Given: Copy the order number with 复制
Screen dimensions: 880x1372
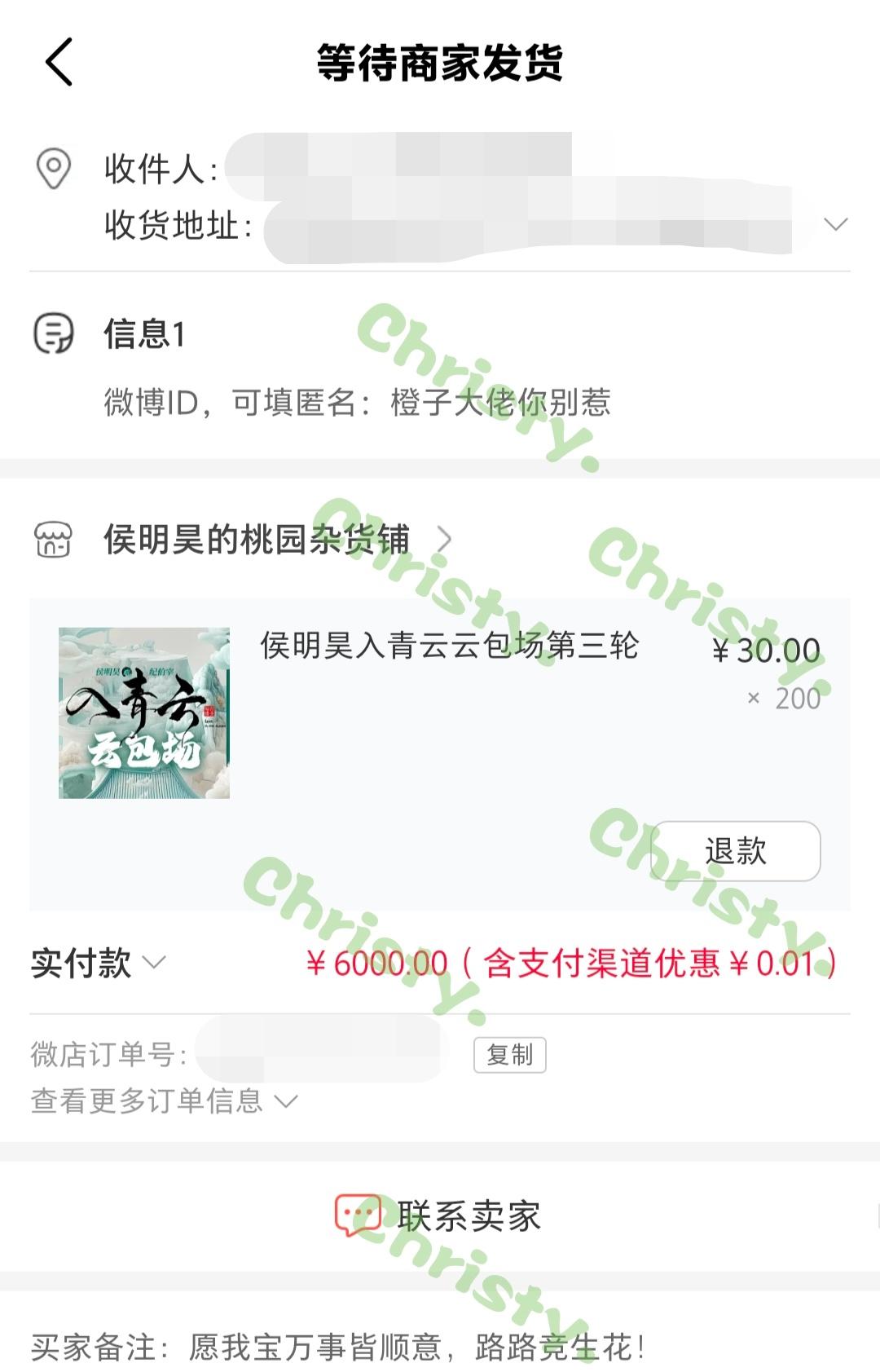Looking at the screenshot, I should [x=509, y=1055].
